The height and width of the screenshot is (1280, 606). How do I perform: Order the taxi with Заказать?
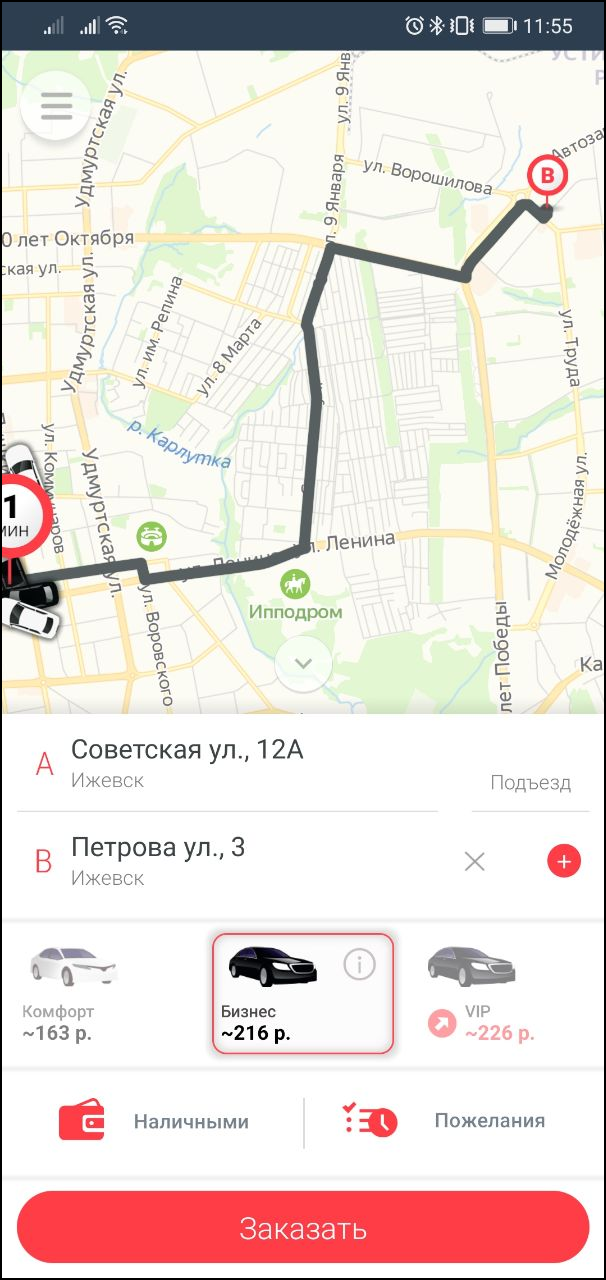(303, 1228)
